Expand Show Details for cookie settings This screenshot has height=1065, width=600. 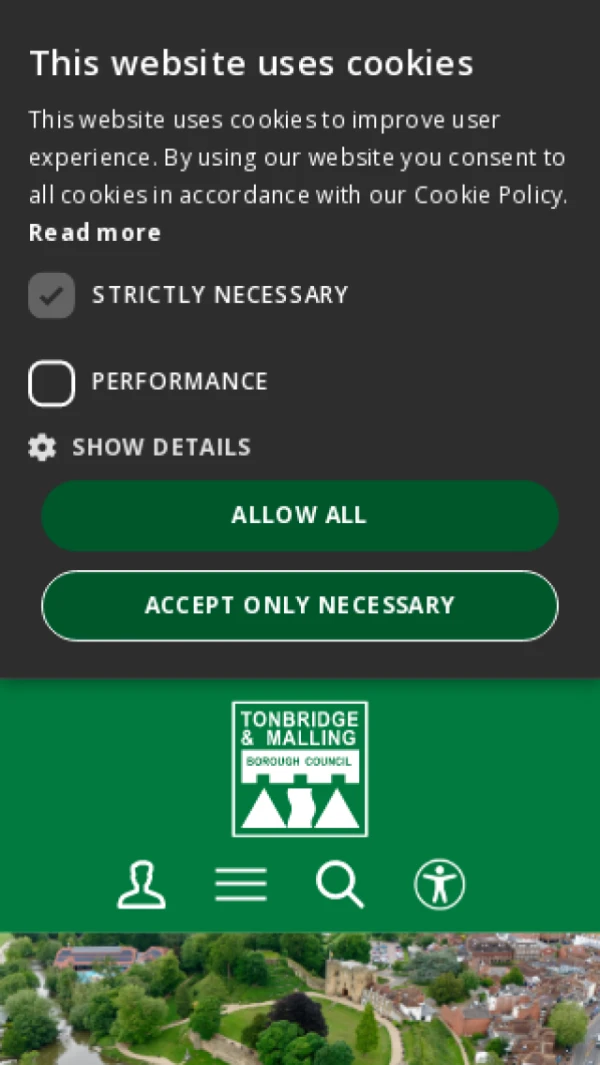click(140, 447)
